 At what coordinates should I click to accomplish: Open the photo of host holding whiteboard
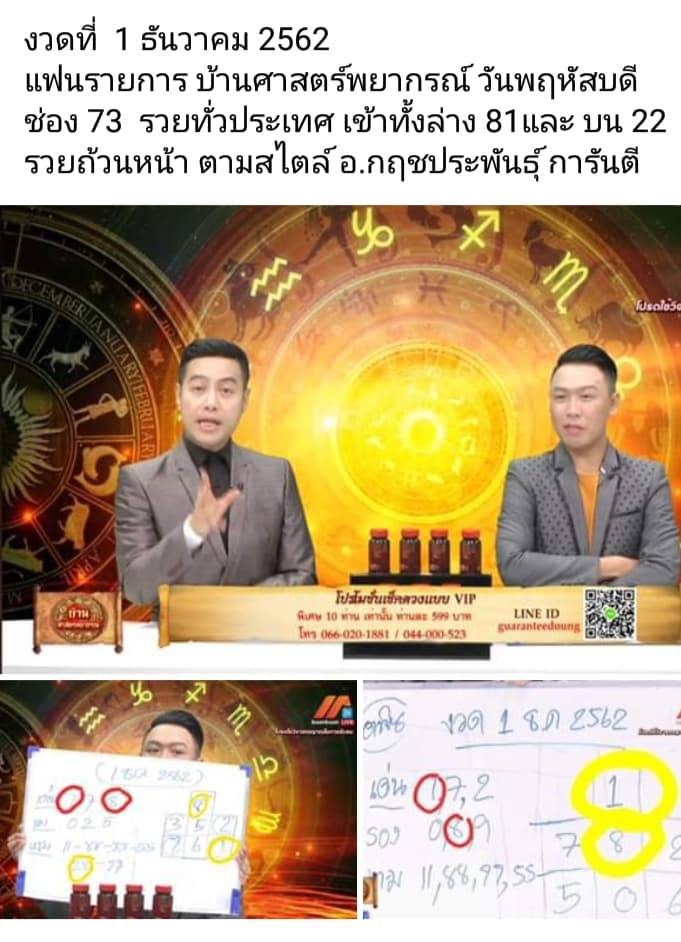click(178, 800)
